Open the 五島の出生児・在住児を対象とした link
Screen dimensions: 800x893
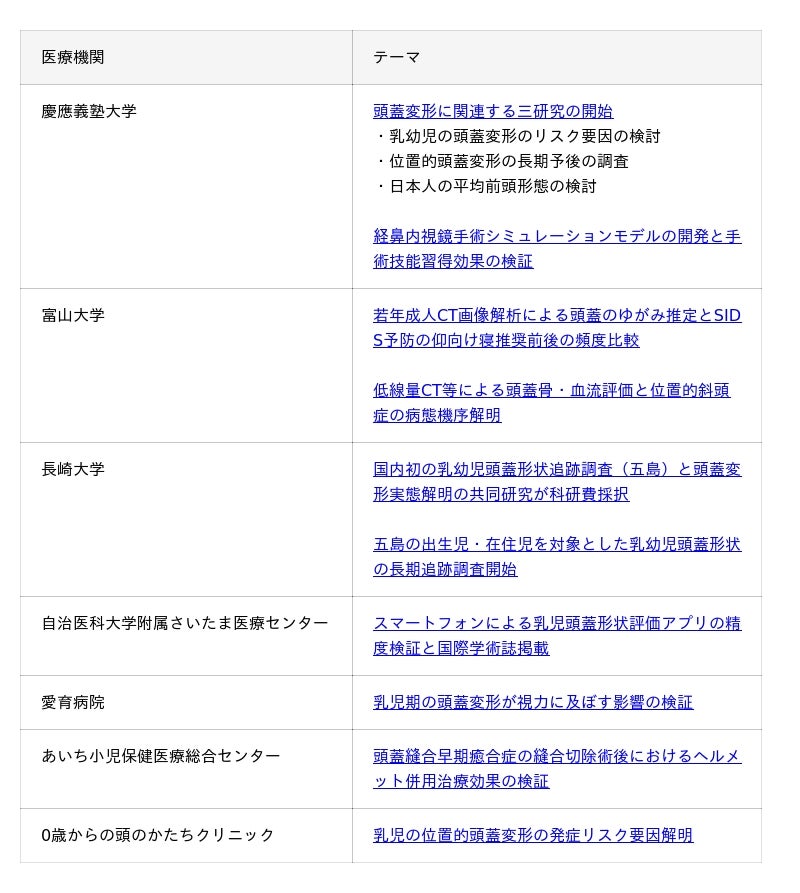[556, 545]
